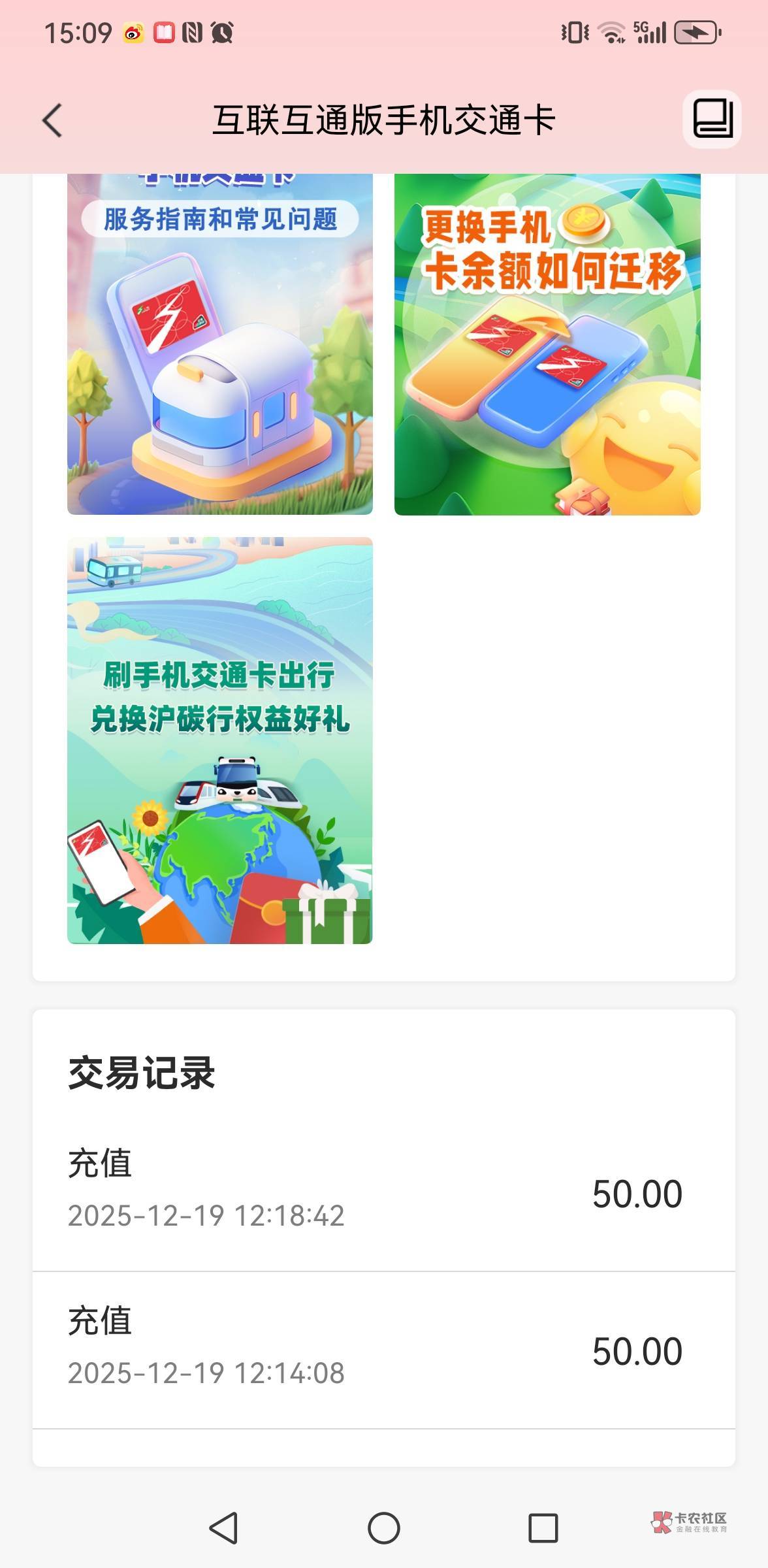The height and width of the screenshot is (1568, 768).
Task: Open 充值 record from 12:18:42
Action: (x=384, y=1194)
